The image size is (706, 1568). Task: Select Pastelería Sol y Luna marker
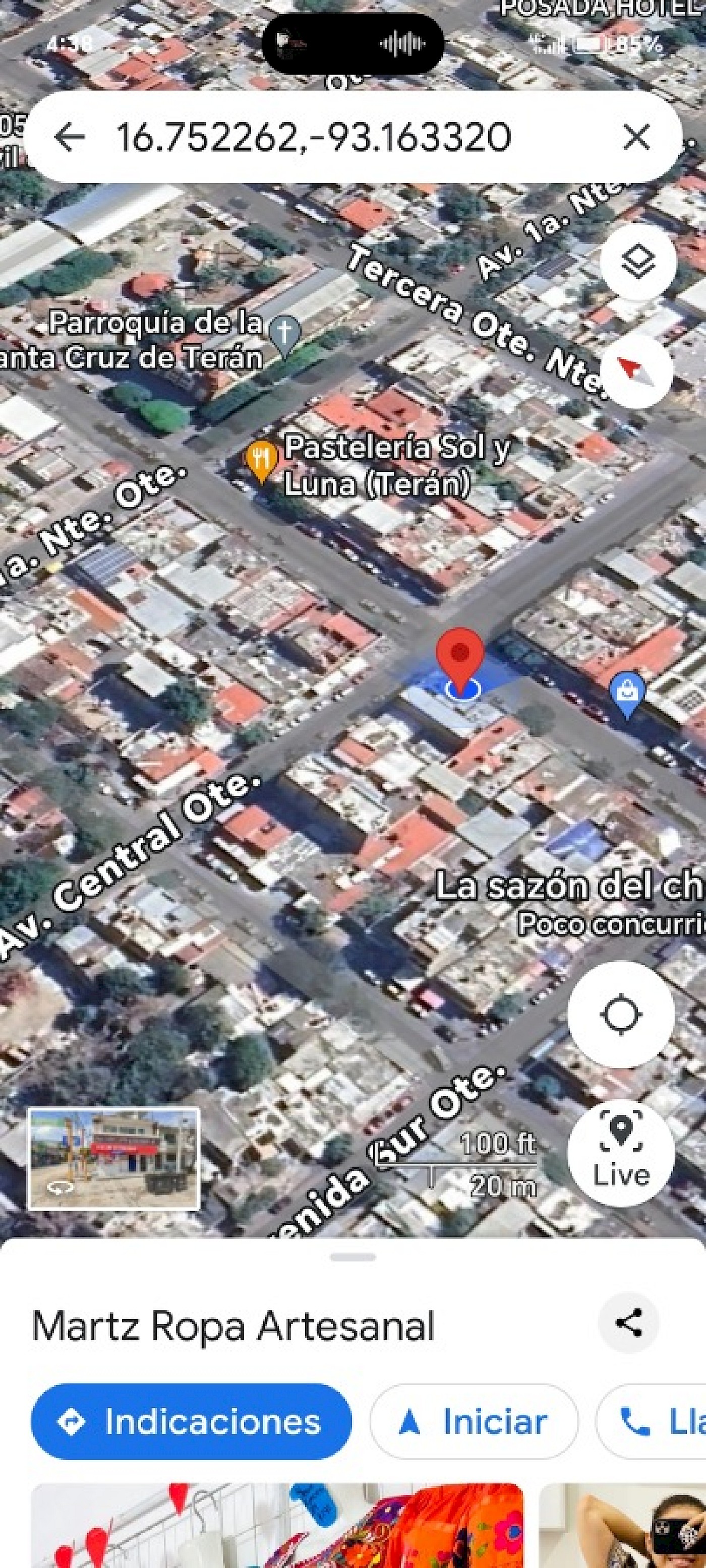pos(261,461)
